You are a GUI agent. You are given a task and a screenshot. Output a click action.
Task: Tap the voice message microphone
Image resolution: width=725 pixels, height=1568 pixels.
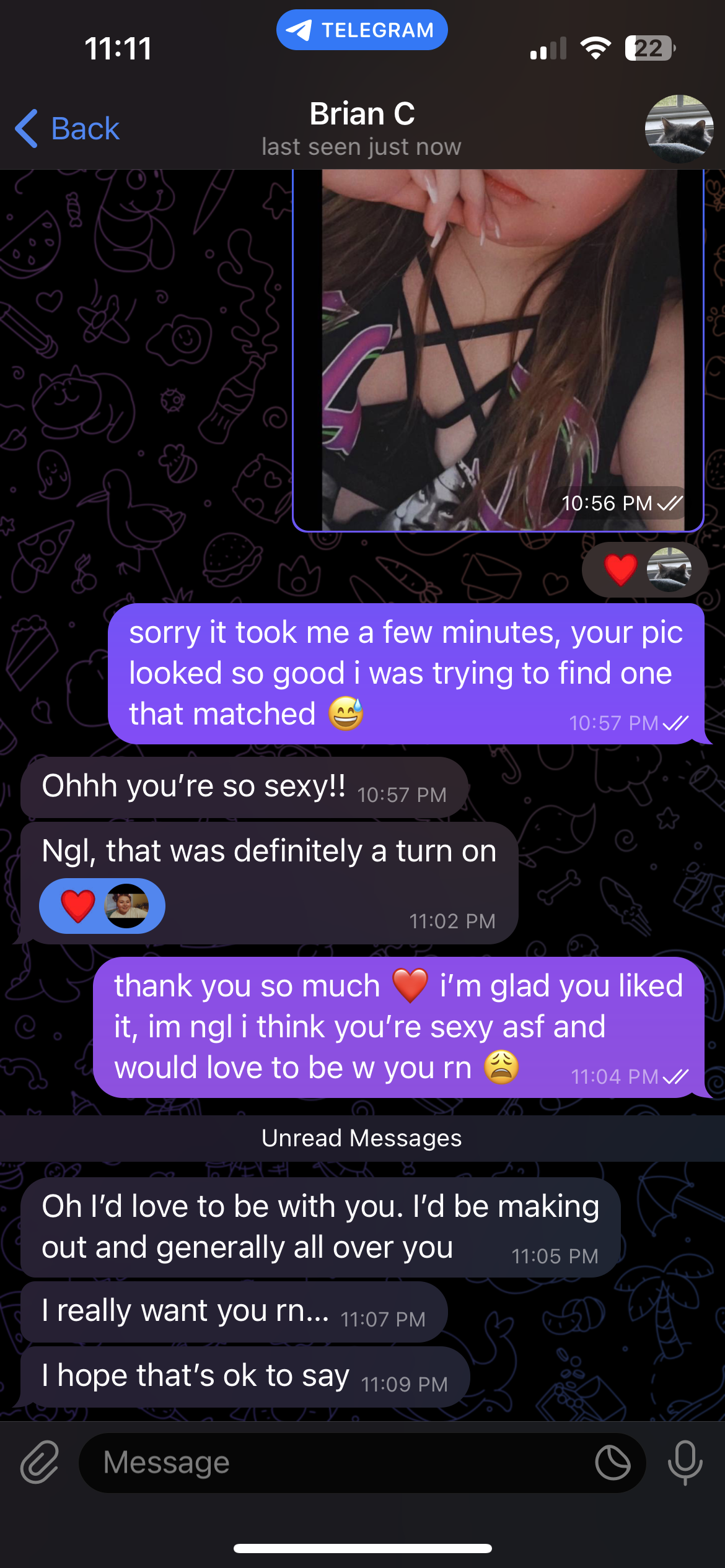[685, 1463]
